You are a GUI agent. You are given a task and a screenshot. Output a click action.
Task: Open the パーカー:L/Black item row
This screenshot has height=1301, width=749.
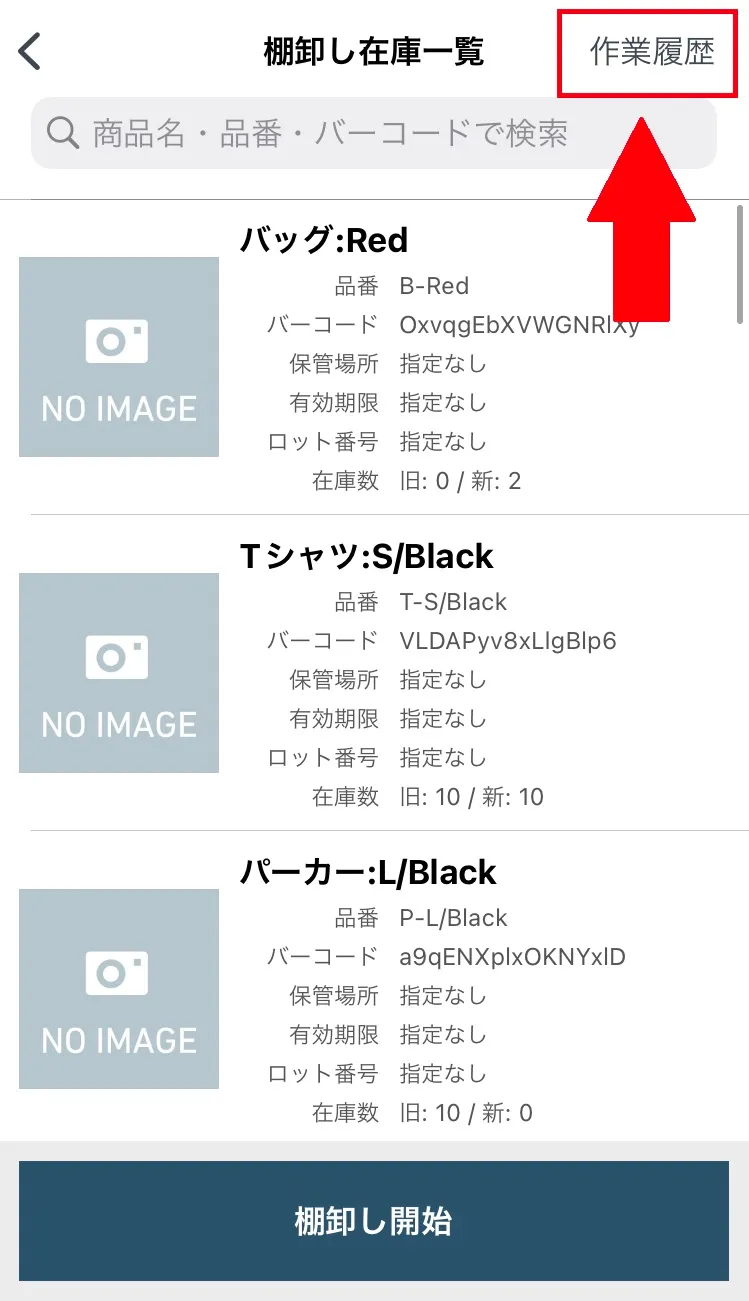pos(374,990)
